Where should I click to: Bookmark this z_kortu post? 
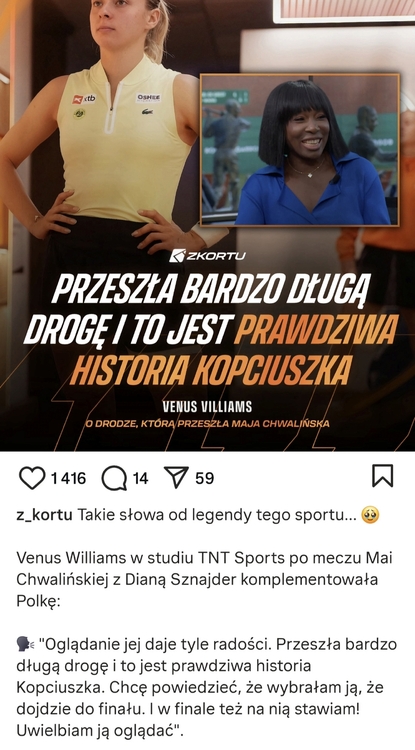click(x=382, y=476)
